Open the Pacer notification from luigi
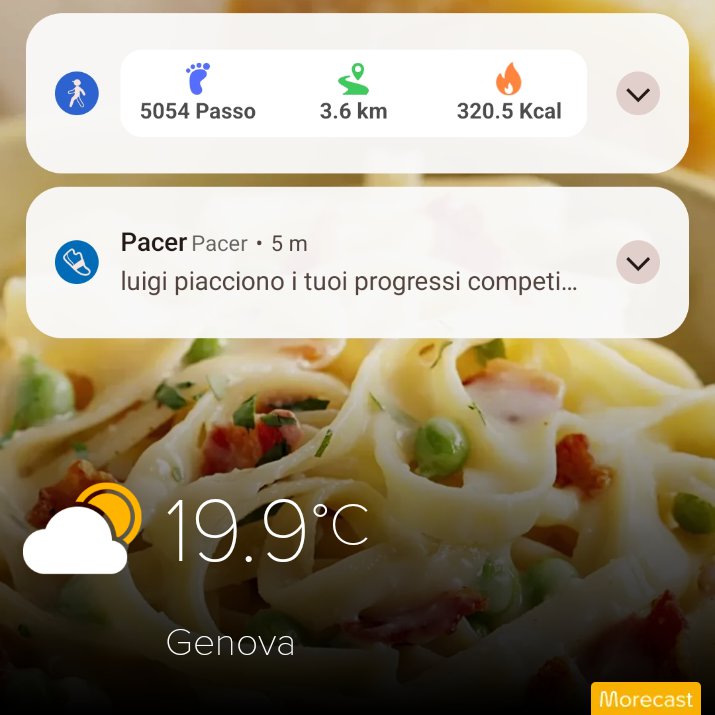This screenshot has width=715, height=715. click(357, 262)
